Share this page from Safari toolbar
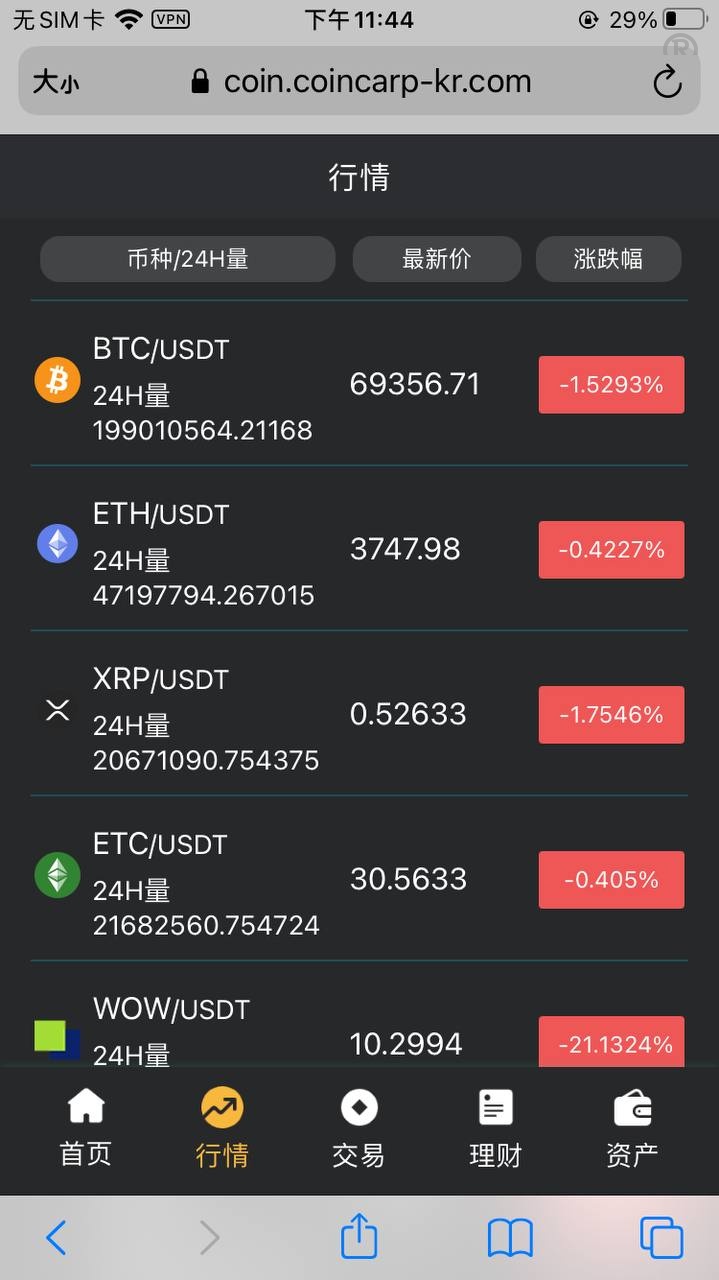 click(359, 1238)
